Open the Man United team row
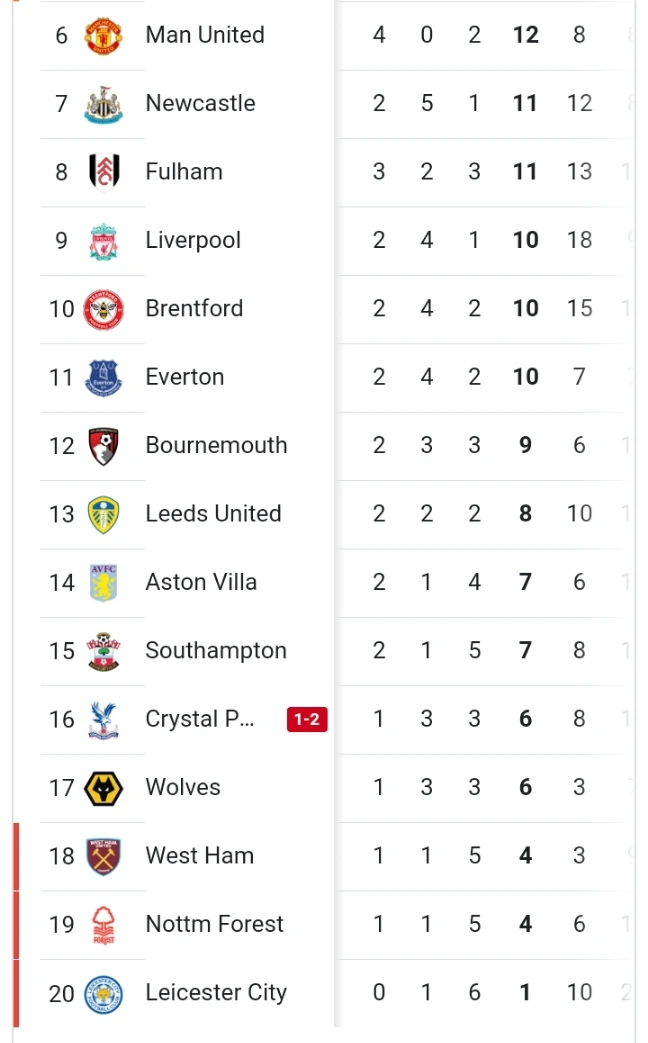This screenshot has height=1043, width=648. [323, 35]
